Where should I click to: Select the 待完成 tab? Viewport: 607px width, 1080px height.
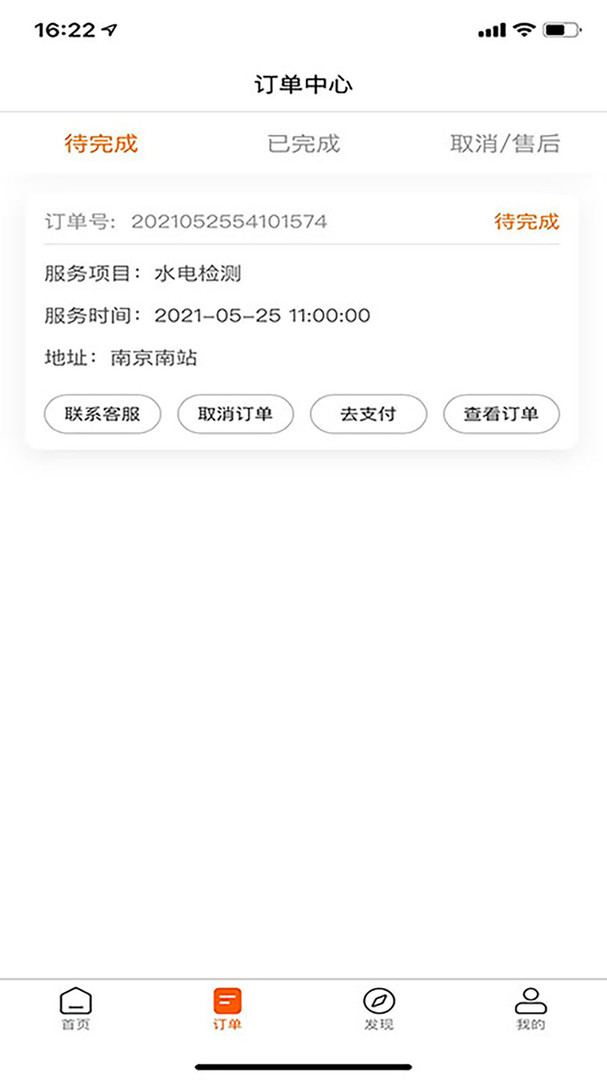click(101, 144)
